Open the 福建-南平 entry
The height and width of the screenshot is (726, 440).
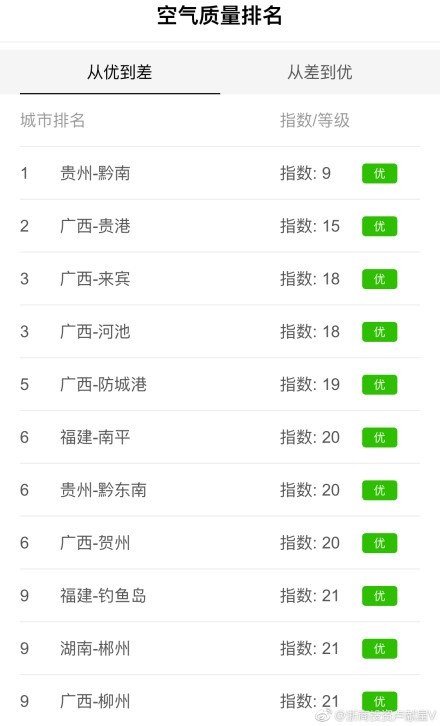pyautogui.click(x=220, y=438)
